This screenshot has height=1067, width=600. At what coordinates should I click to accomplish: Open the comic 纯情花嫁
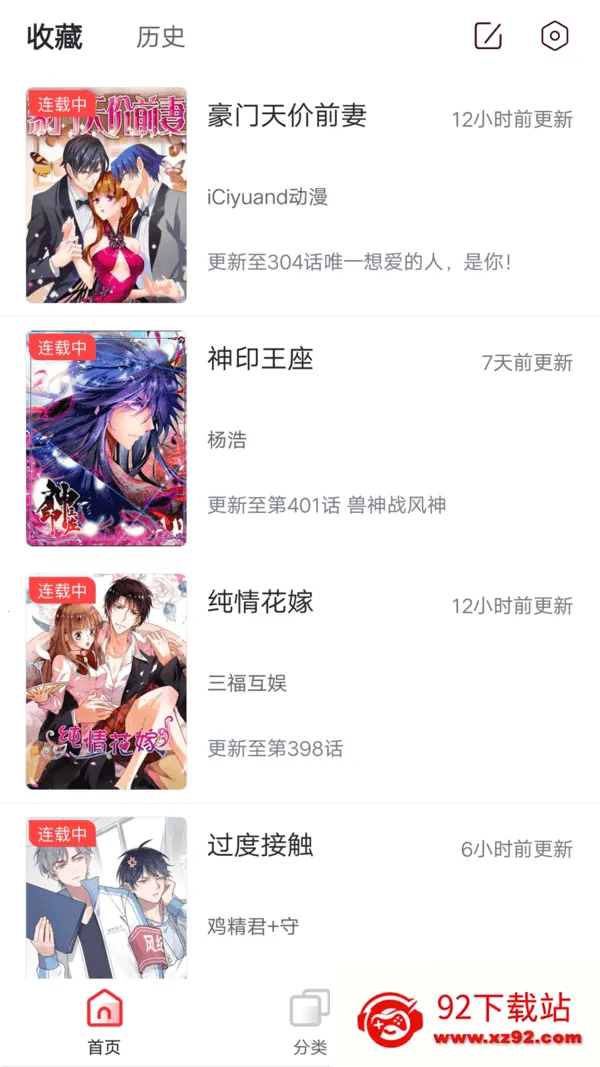click(300, 681)
